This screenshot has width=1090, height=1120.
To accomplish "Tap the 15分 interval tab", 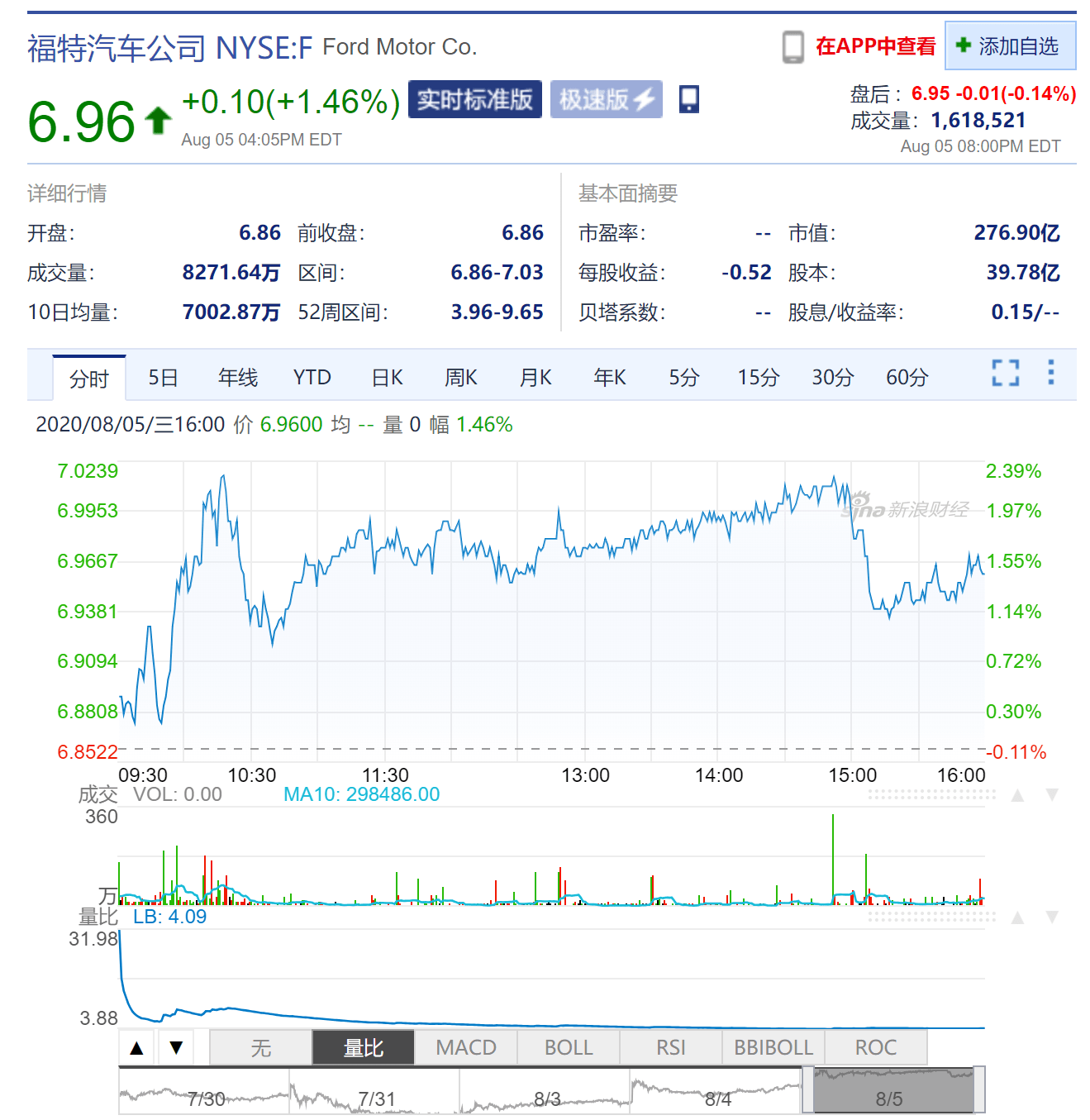I will click(x=758, y=378).
